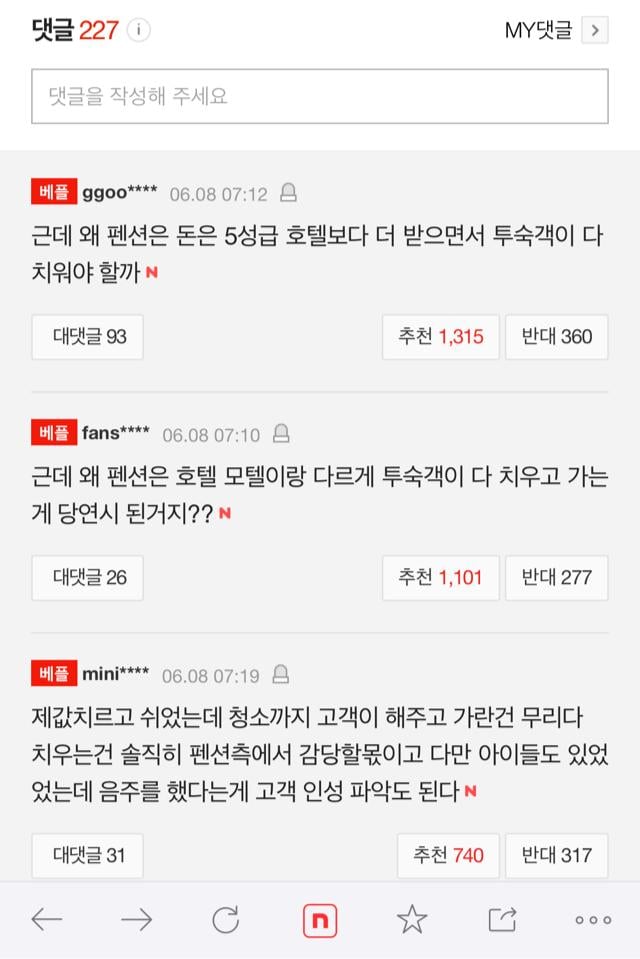Open the MY댓글 page
640x959 pixels.
555,31
